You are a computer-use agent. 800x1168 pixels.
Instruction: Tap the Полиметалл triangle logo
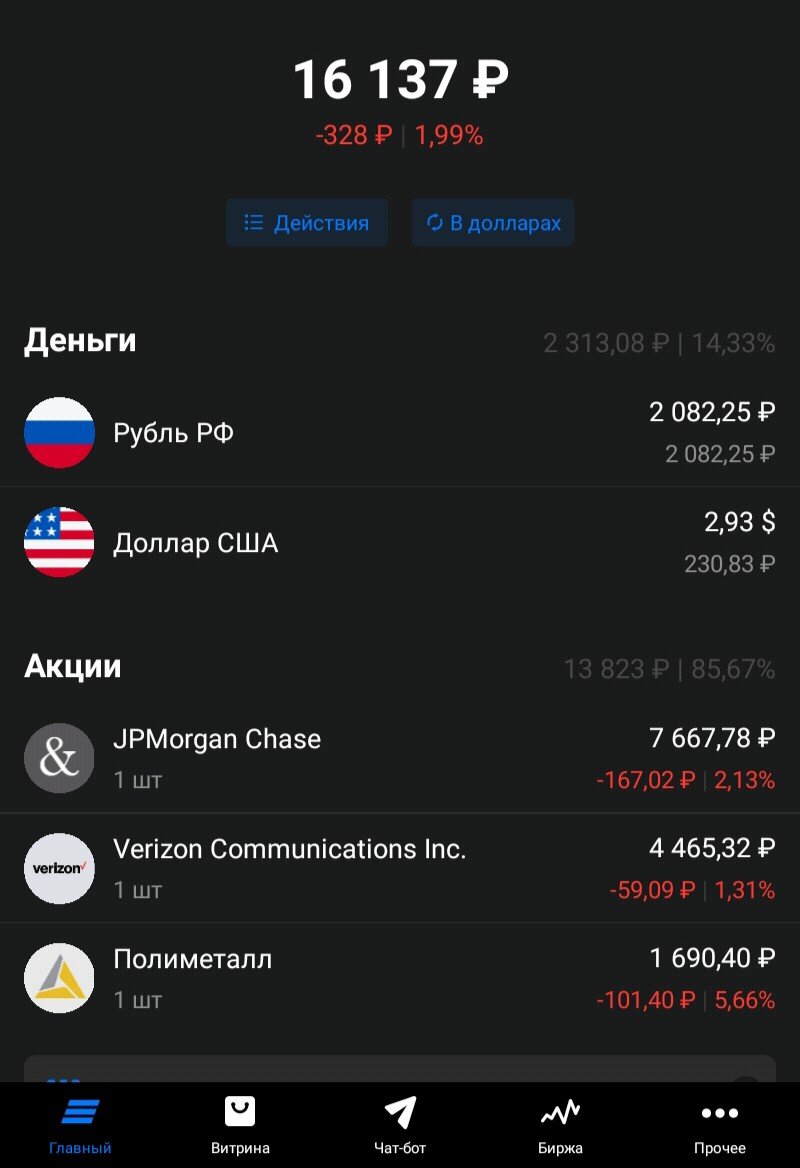coord(59,978)
